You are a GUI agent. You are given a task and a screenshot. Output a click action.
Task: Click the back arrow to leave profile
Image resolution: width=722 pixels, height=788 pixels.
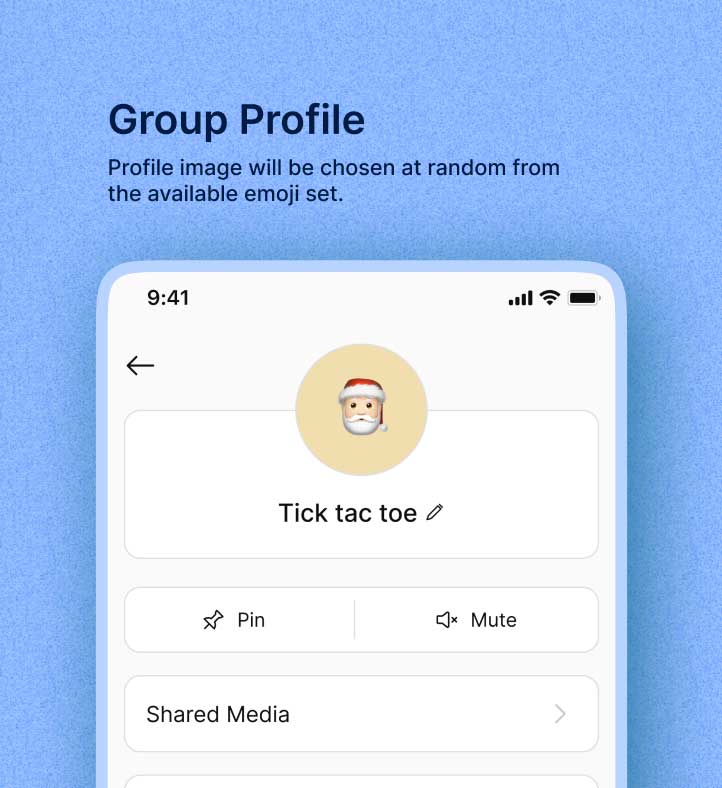140,365
